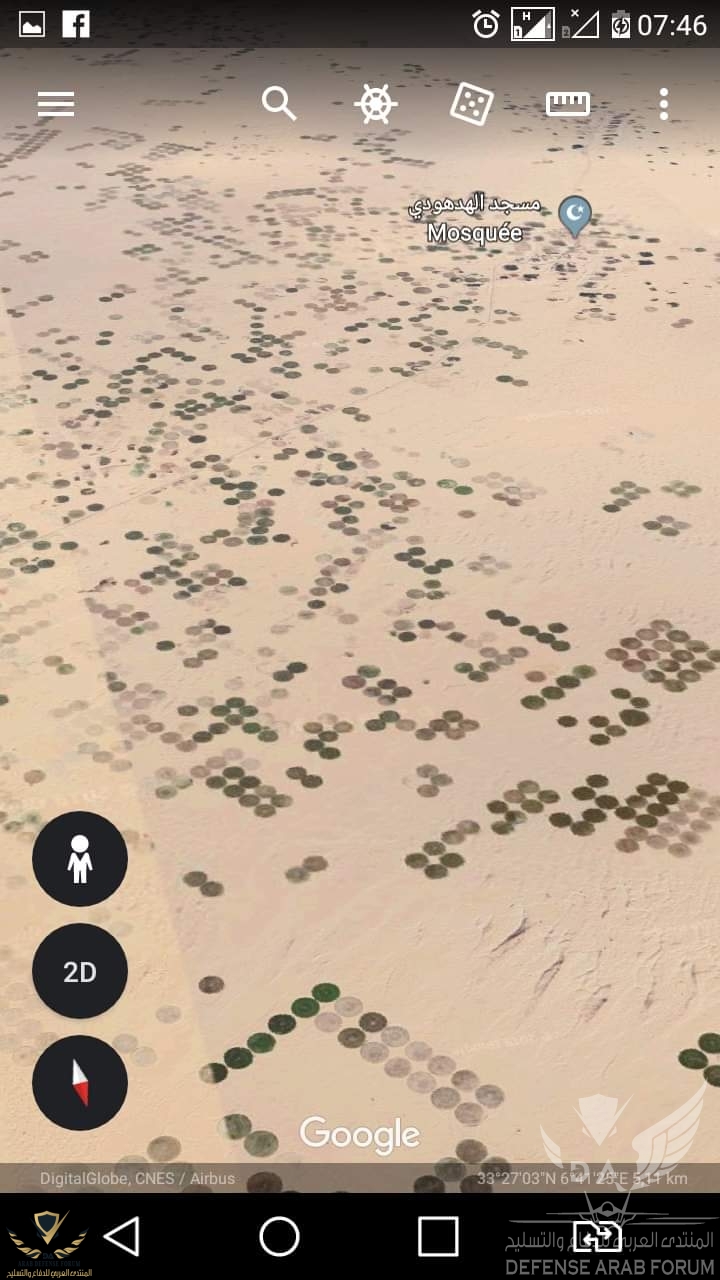The image size is (720, 1280).
Task: Open the search tool
Action: [x=279, y=103]
